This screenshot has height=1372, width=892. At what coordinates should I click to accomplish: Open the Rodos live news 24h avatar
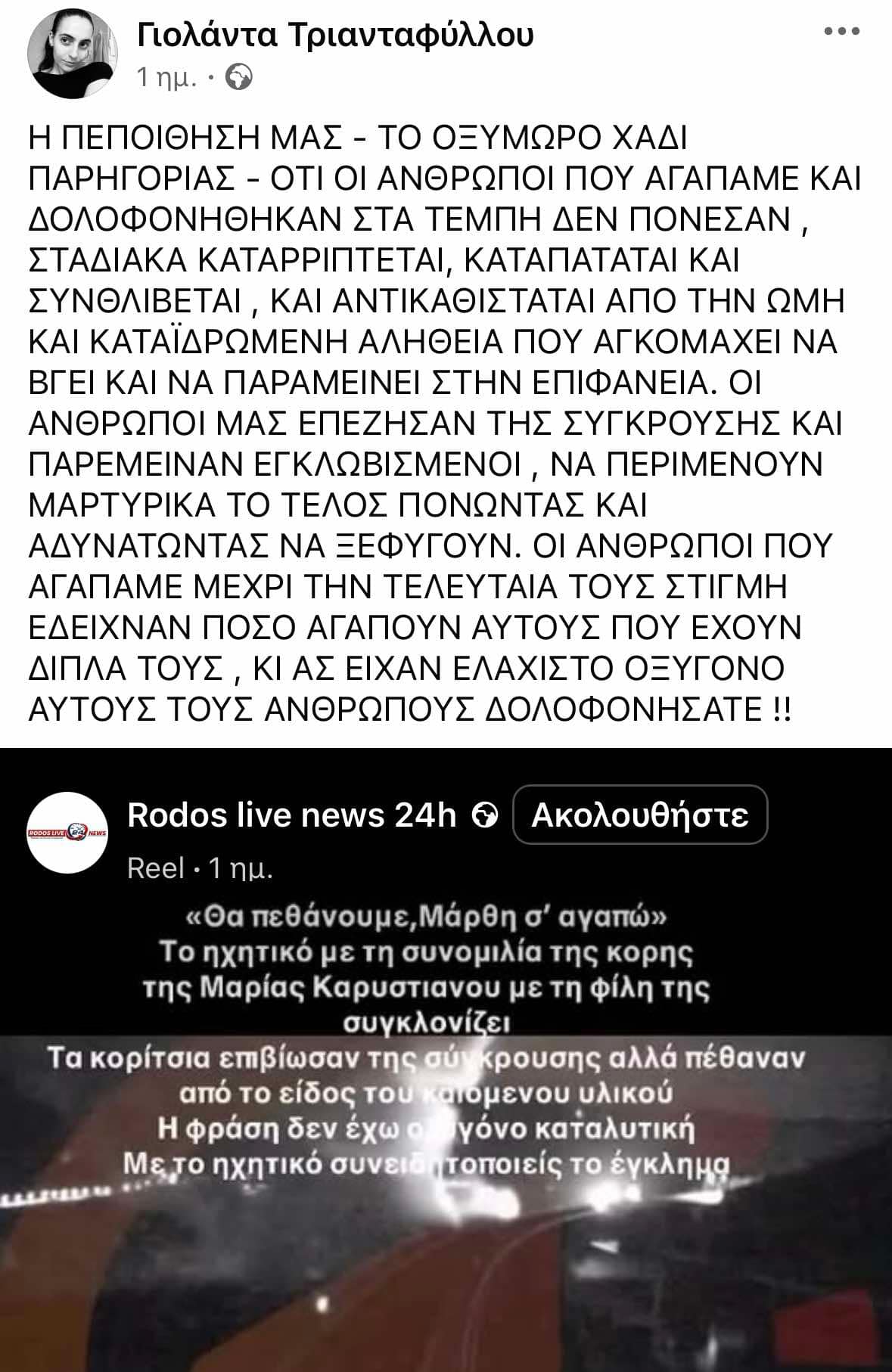point(68,833)
